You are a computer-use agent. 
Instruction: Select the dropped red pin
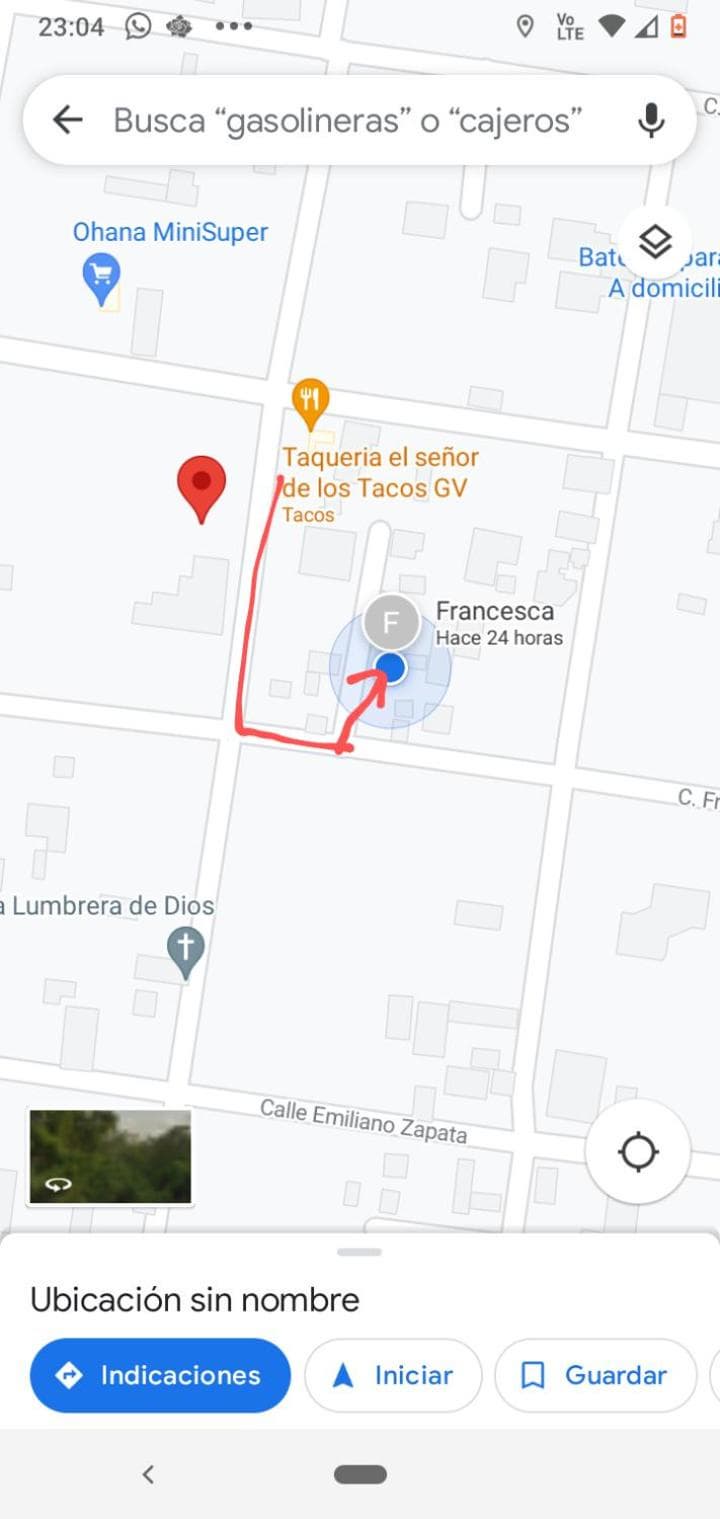tap(201, 488)
